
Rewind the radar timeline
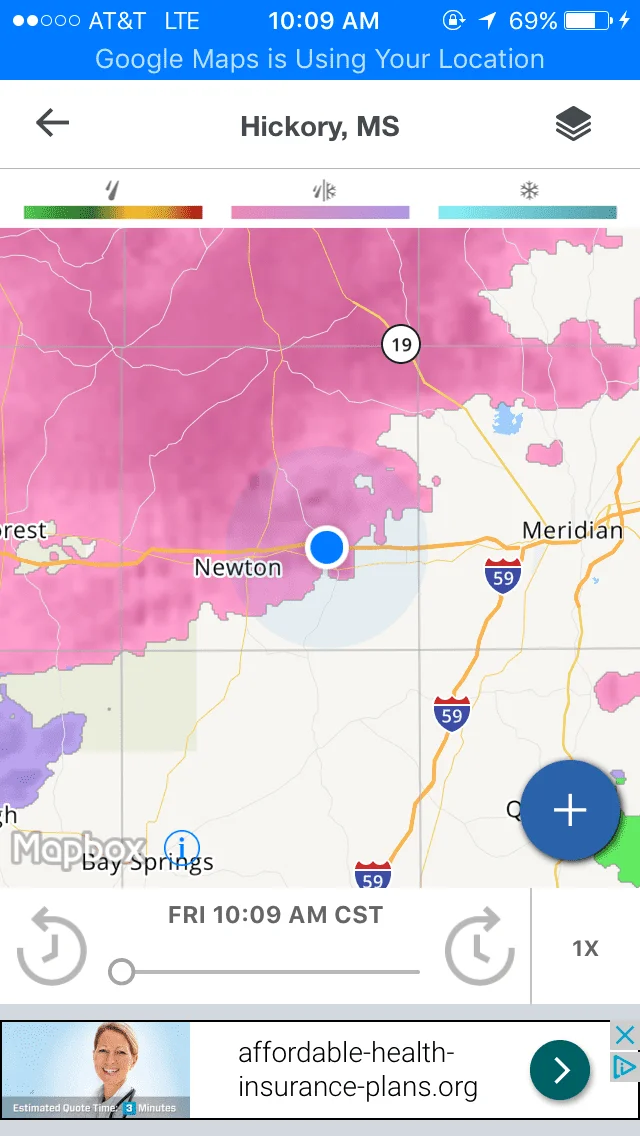[52, 945]
